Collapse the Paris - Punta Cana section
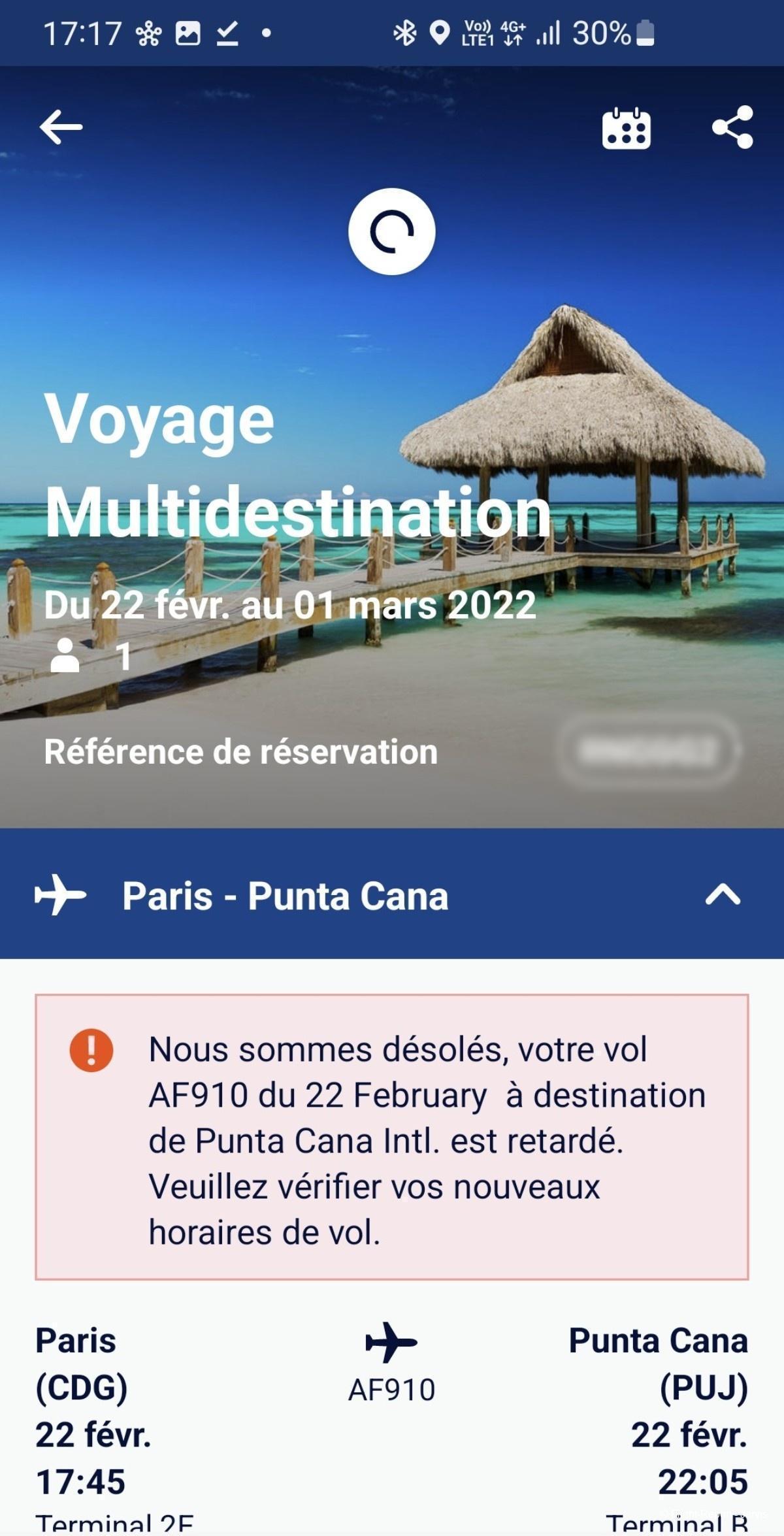The image size is (784, 1536). [x=723, y=894]
